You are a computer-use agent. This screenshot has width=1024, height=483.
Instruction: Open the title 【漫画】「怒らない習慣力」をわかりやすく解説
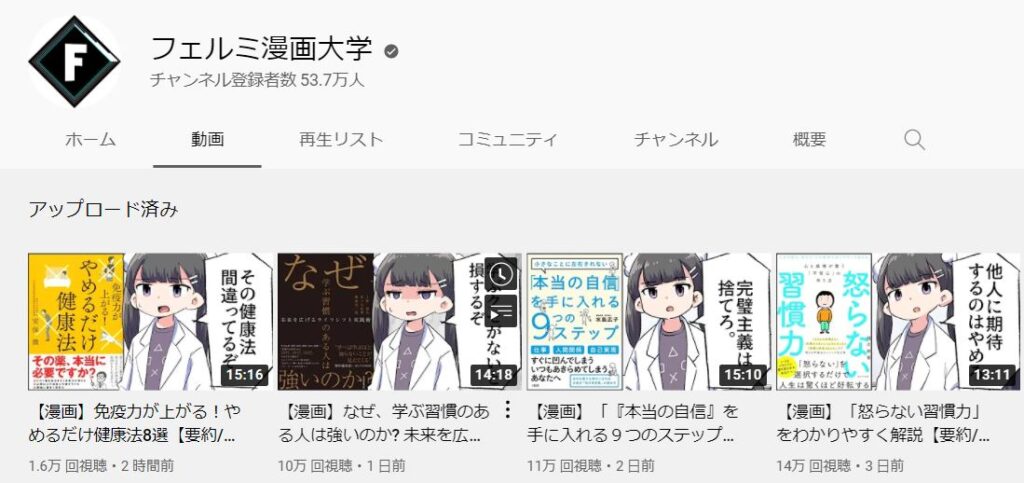pos(883,423)
